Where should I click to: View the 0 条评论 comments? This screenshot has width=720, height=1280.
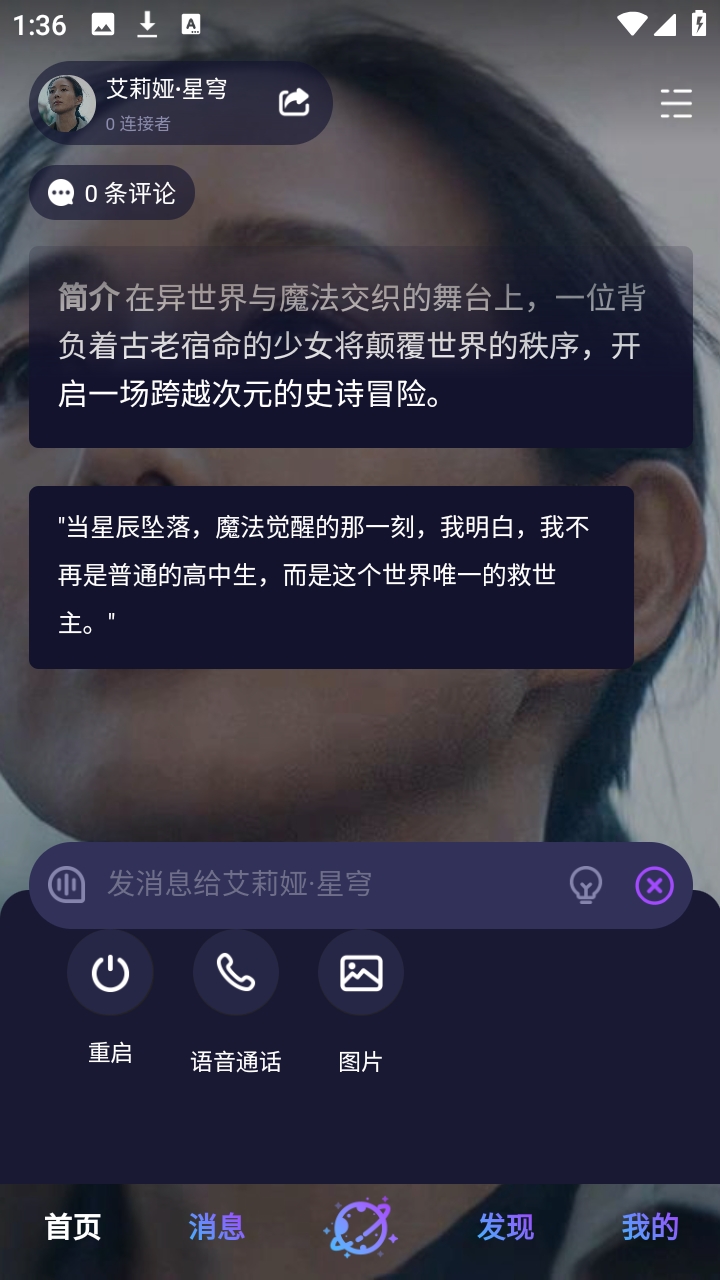tap(112, 193)
